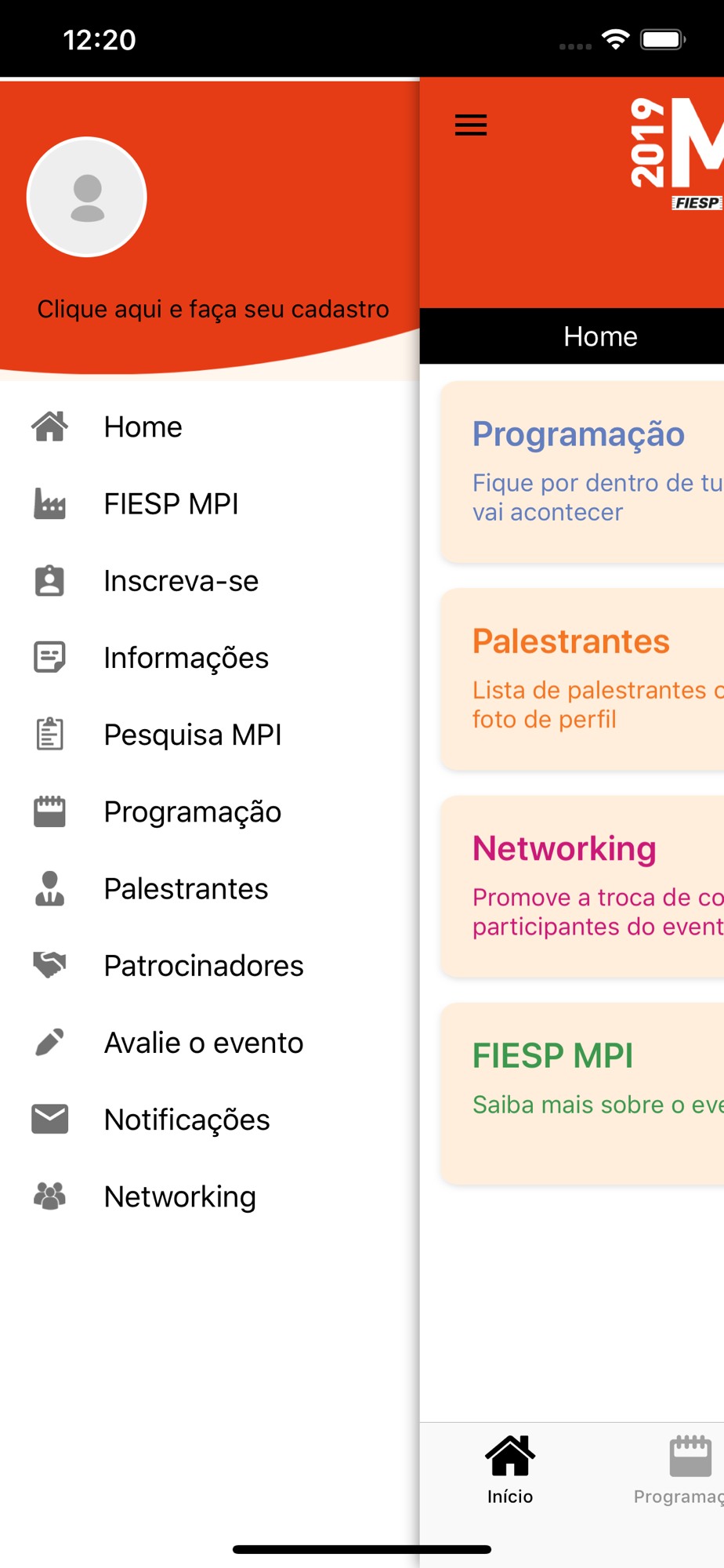This screenshot has width=724, height=1568.
Task: Switch to the Programação bottom tab
Action: coord(679,1470)
